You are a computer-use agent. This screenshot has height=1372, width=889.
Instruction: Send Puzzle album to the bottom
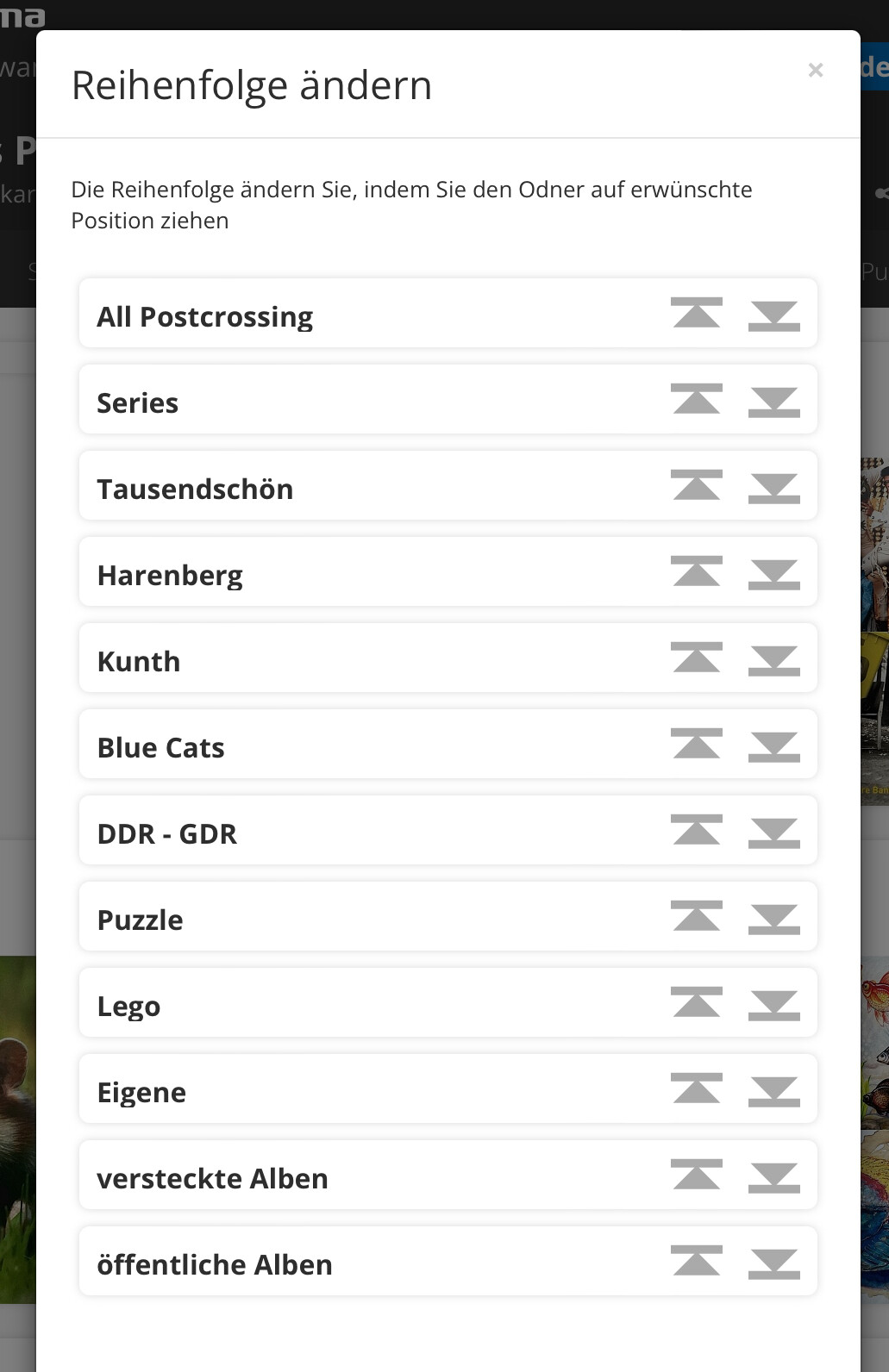tap(773, 918)
